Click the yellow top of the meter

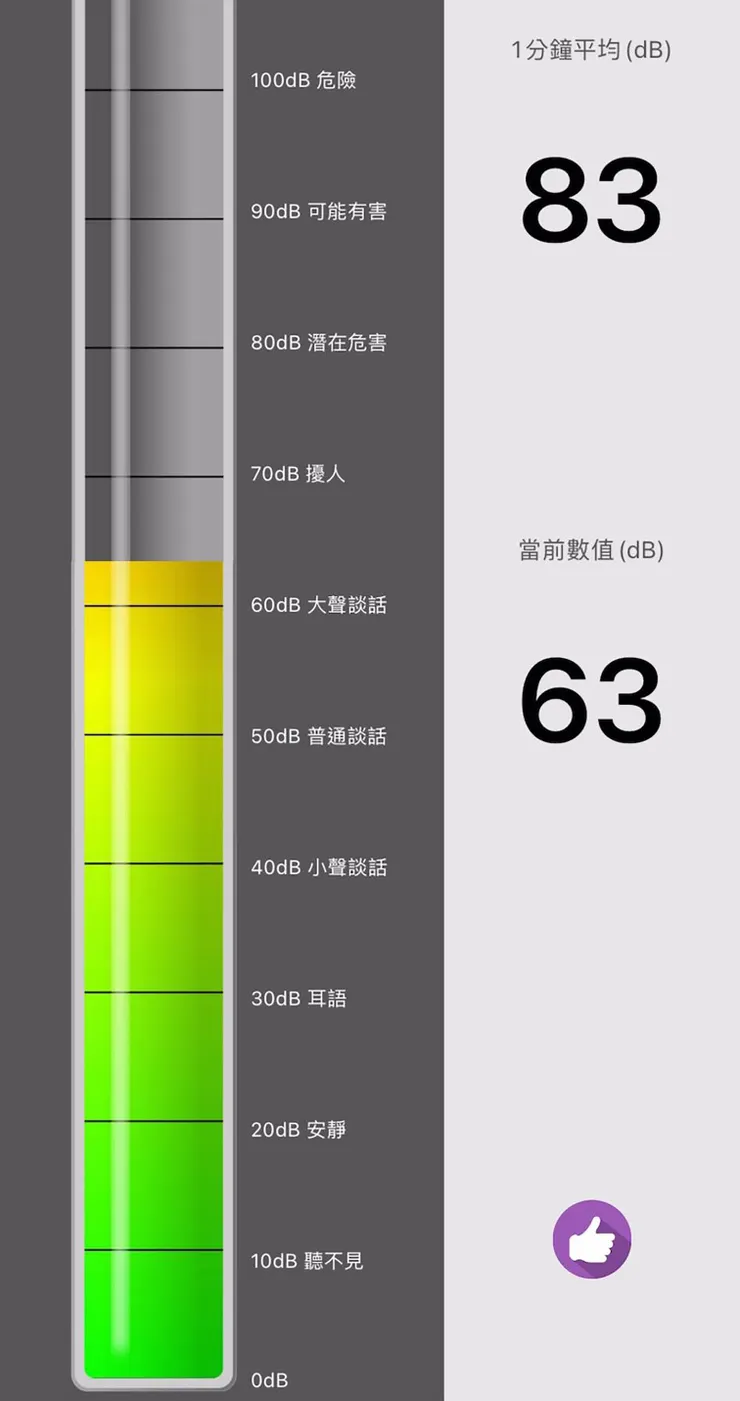152,580
